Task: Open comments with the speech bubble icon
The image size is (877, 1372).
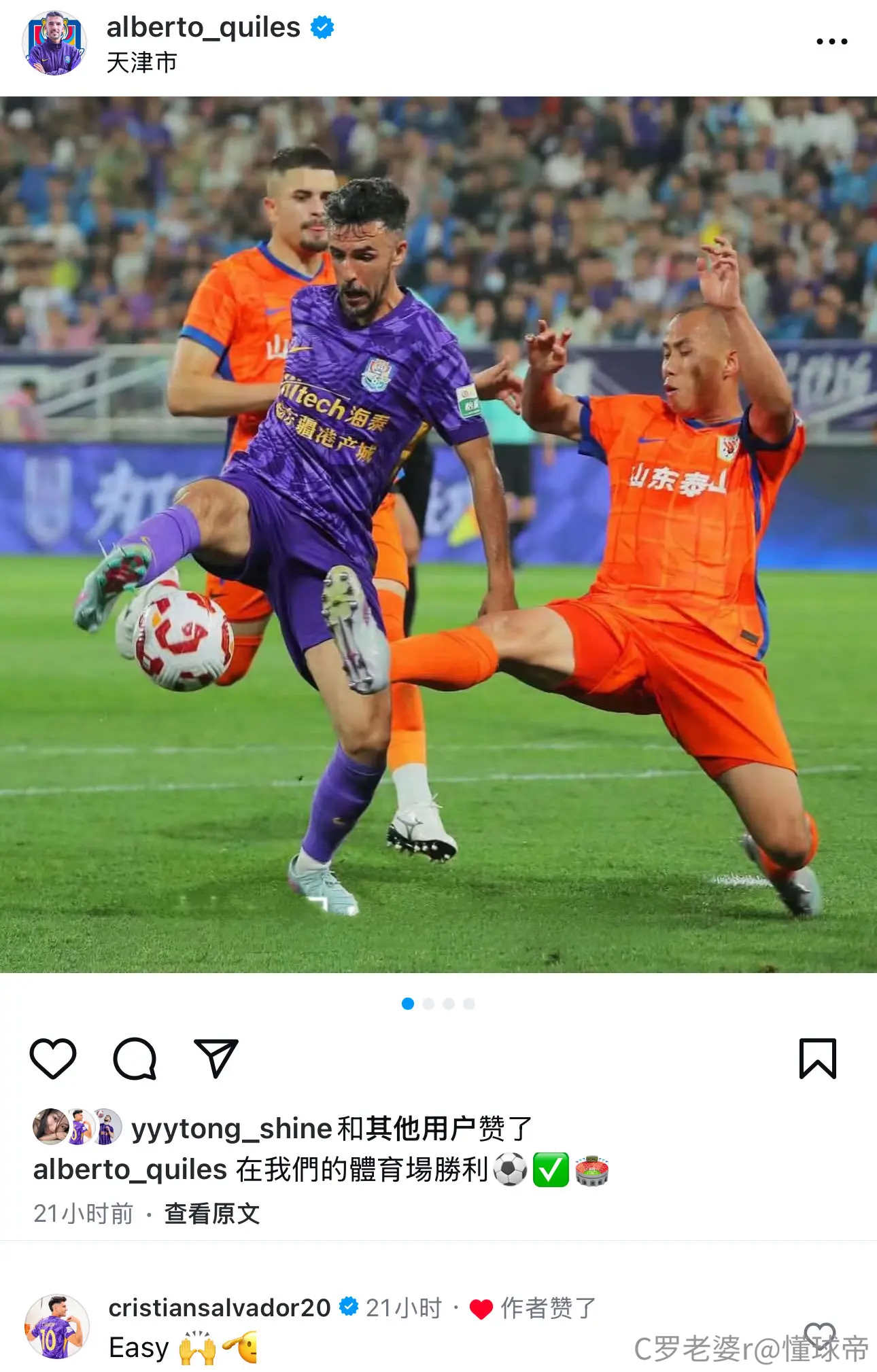Action: tap(135, 1058)
